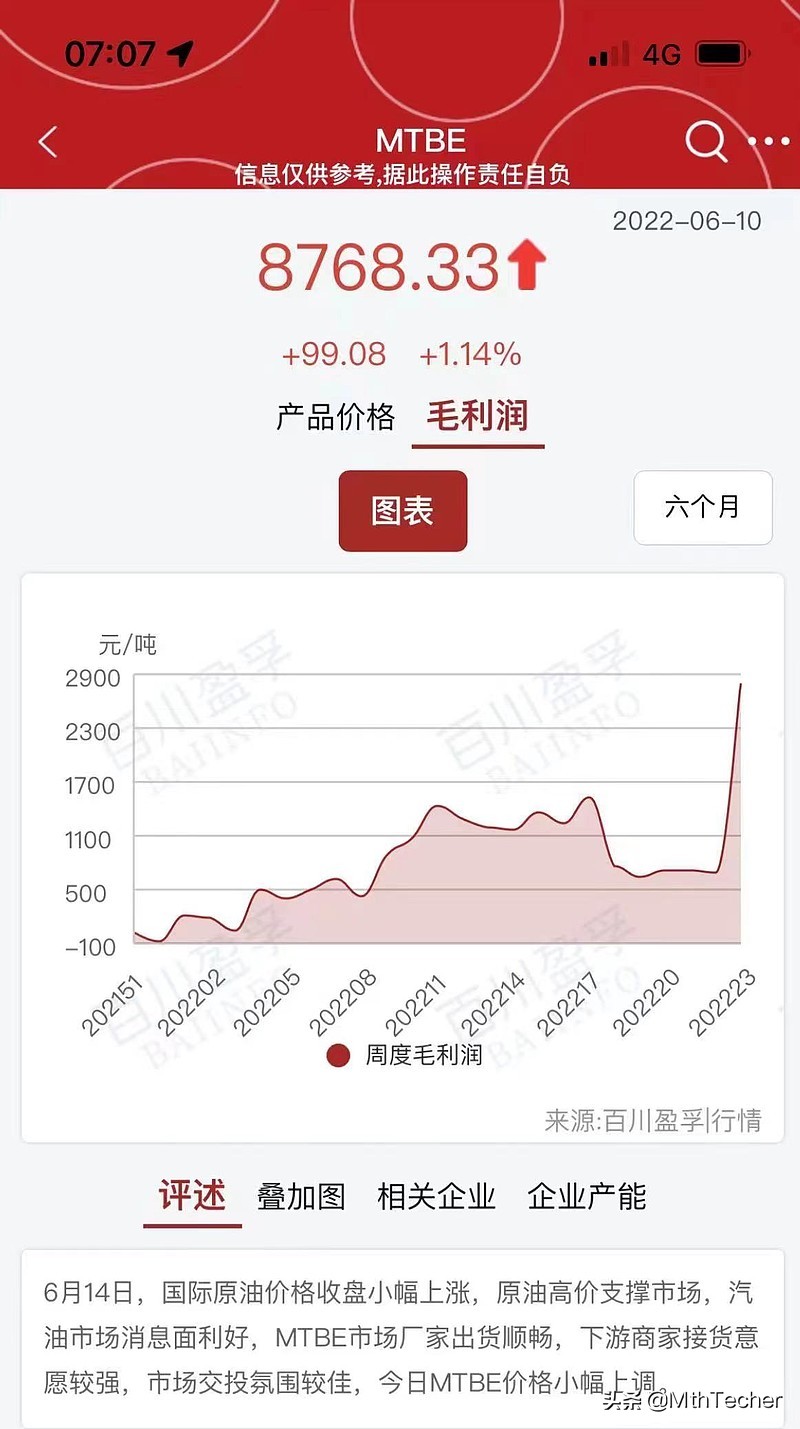Open the 相关企业 tab

438,1194
